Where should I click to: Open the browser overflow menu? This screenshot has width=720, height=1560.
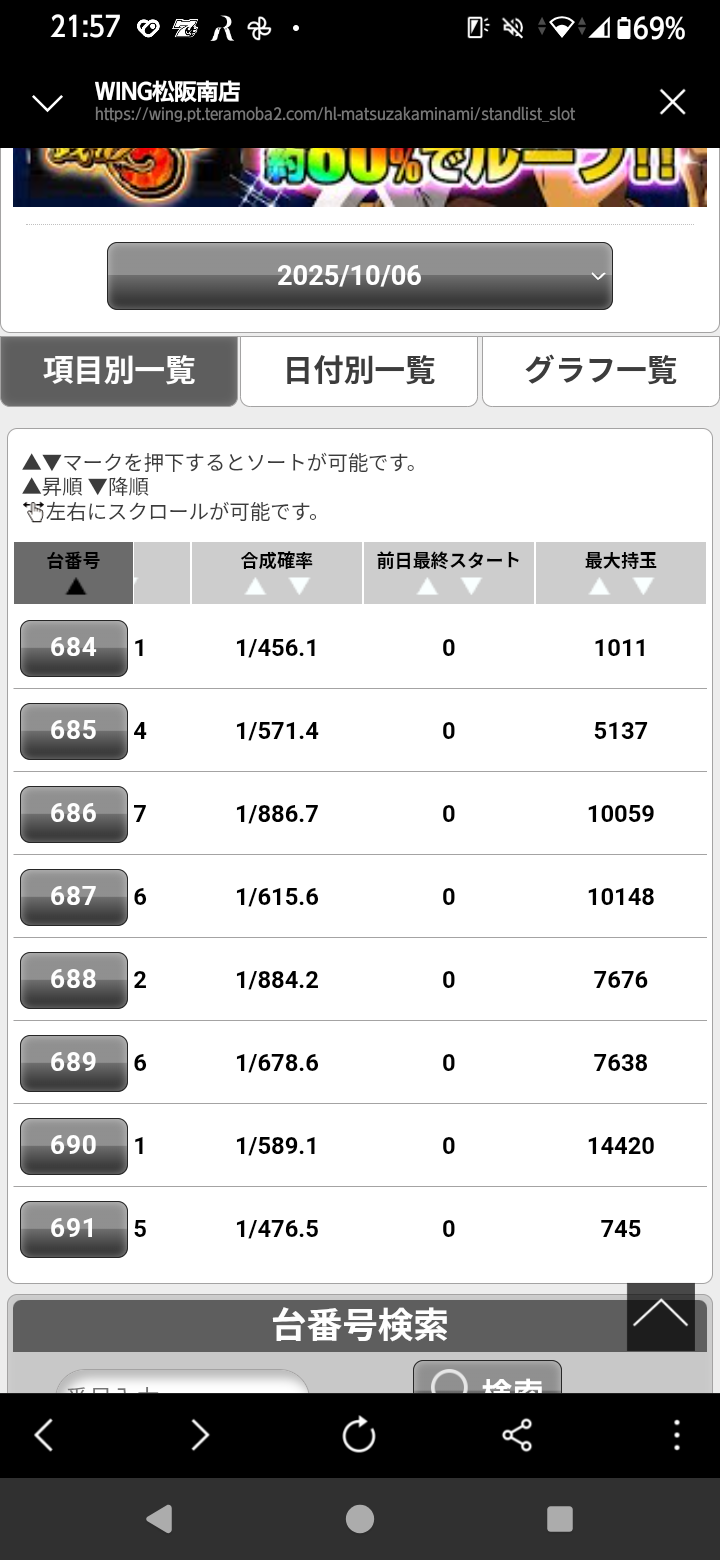[x=677, y=1436]
